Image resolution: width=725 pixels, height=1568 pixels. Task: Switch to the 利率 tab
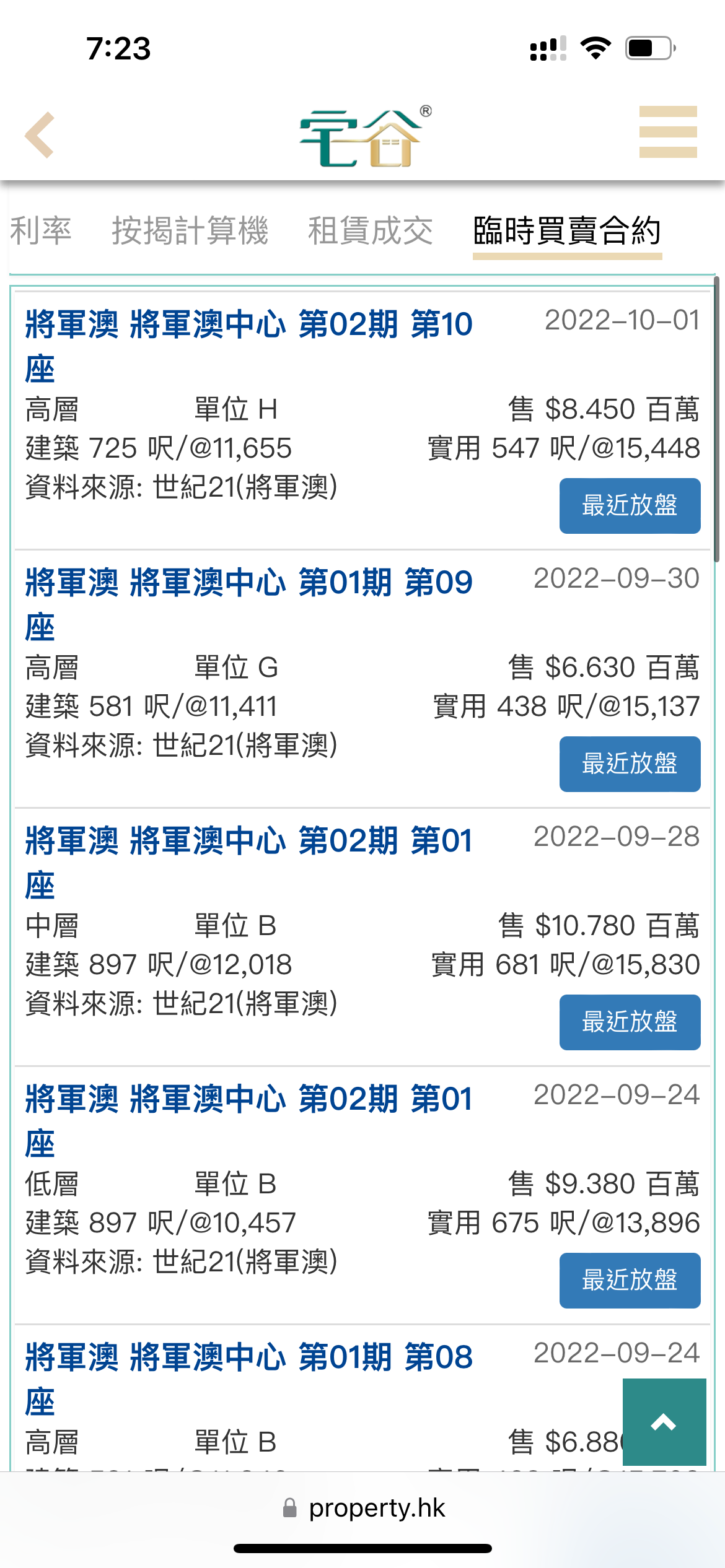click(41, 230)
